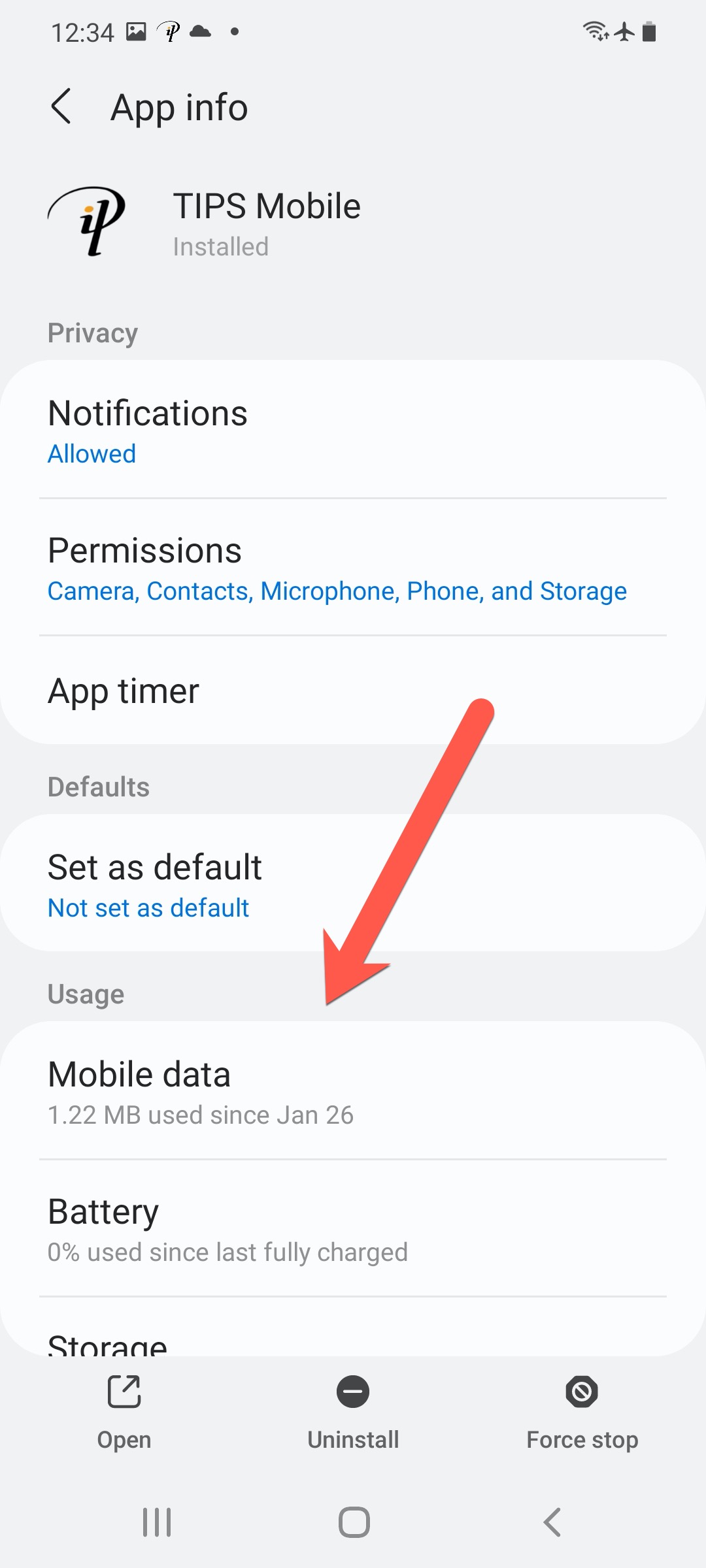Image resolution: width=706 pixels, height=1568 pixels.
Task: View Mobile data usage details
Action: 353,1092
